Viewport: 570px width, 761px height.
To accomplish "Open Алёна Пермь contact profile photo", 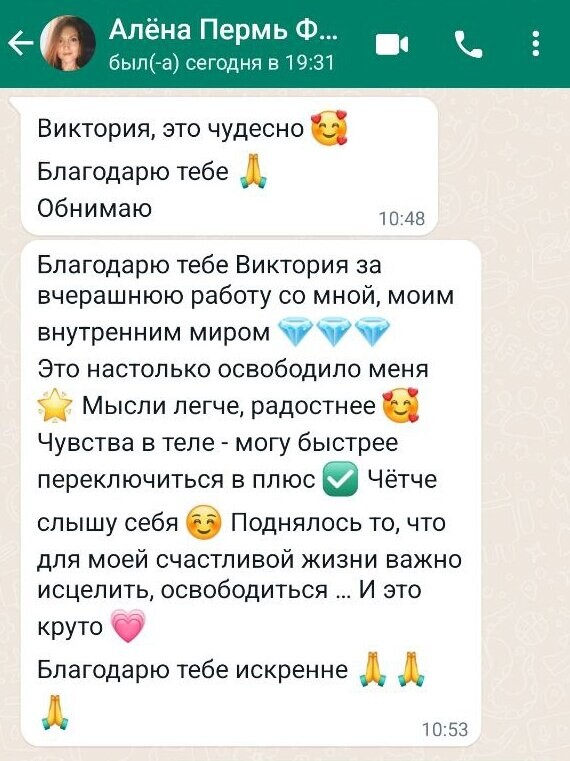I will pos(67,43).
